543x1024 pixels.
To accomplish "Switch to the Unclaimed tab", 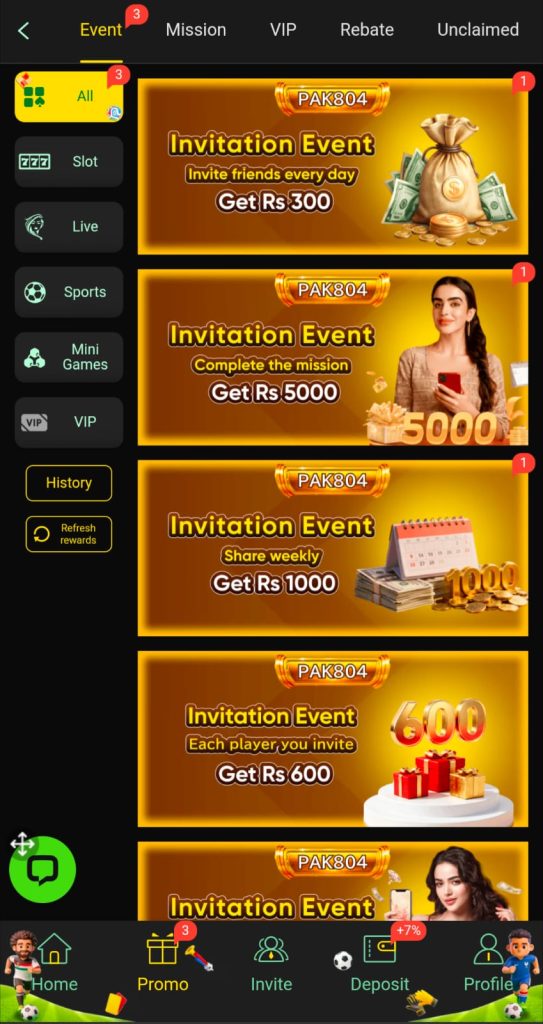I will coord(478,30).
